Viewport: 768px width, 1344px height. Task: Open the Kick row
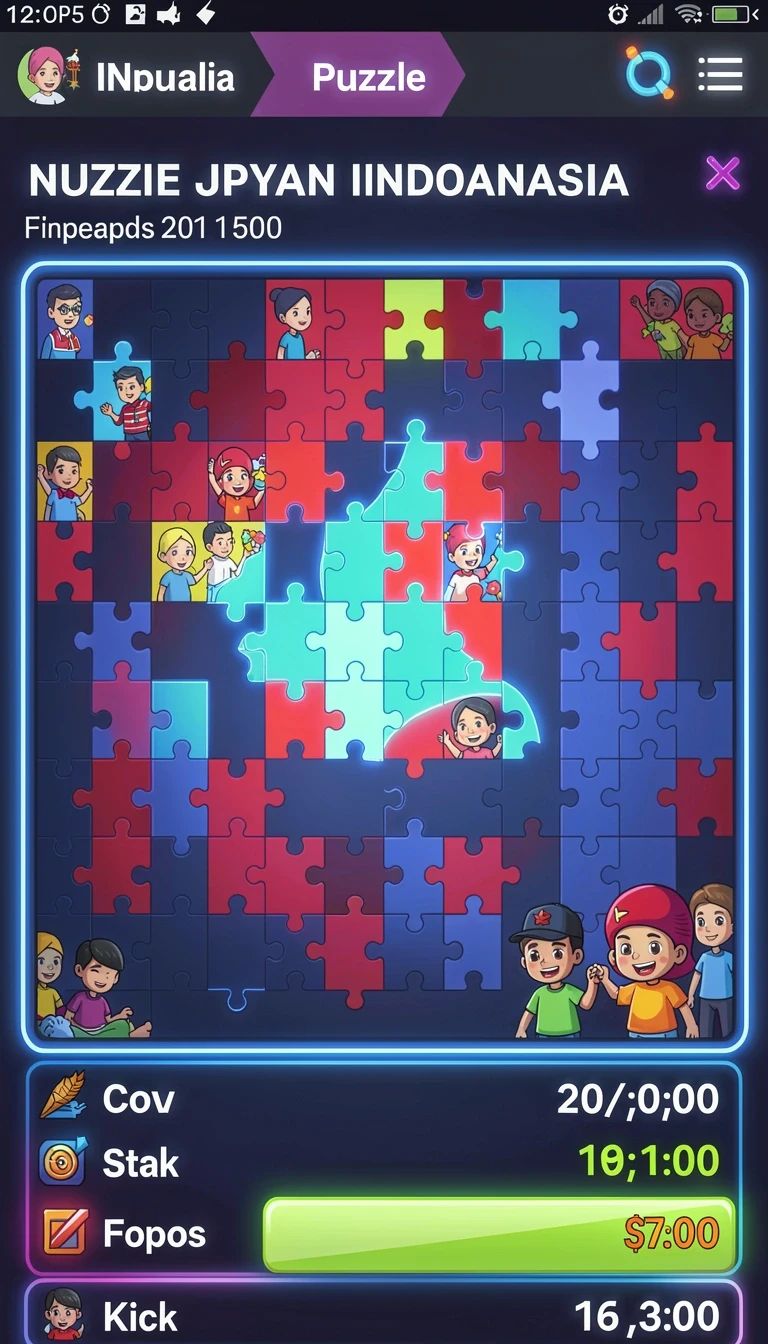(x=384, y=1314)
